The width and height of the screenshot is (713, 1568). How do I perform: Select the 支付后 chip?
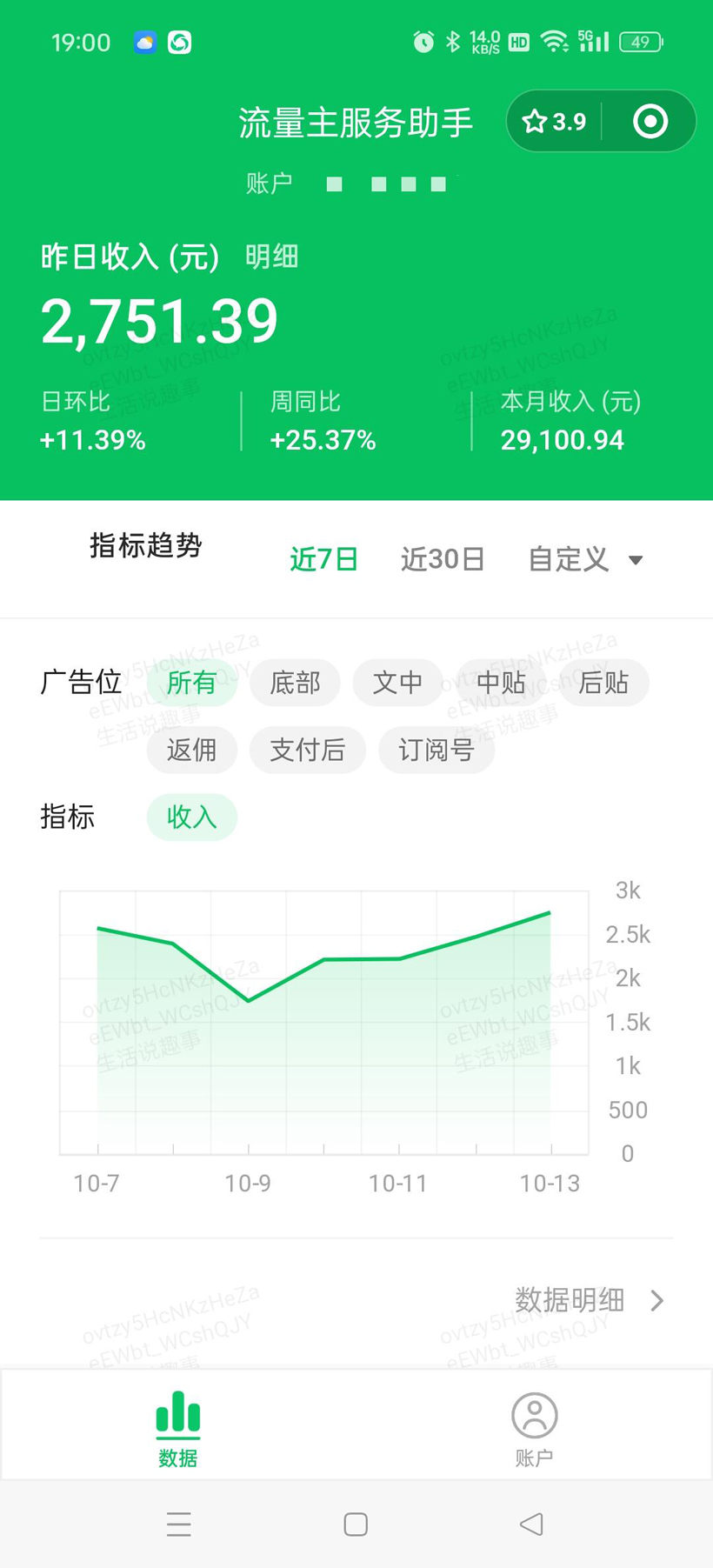pyautogui.click(x=307, y=750)
